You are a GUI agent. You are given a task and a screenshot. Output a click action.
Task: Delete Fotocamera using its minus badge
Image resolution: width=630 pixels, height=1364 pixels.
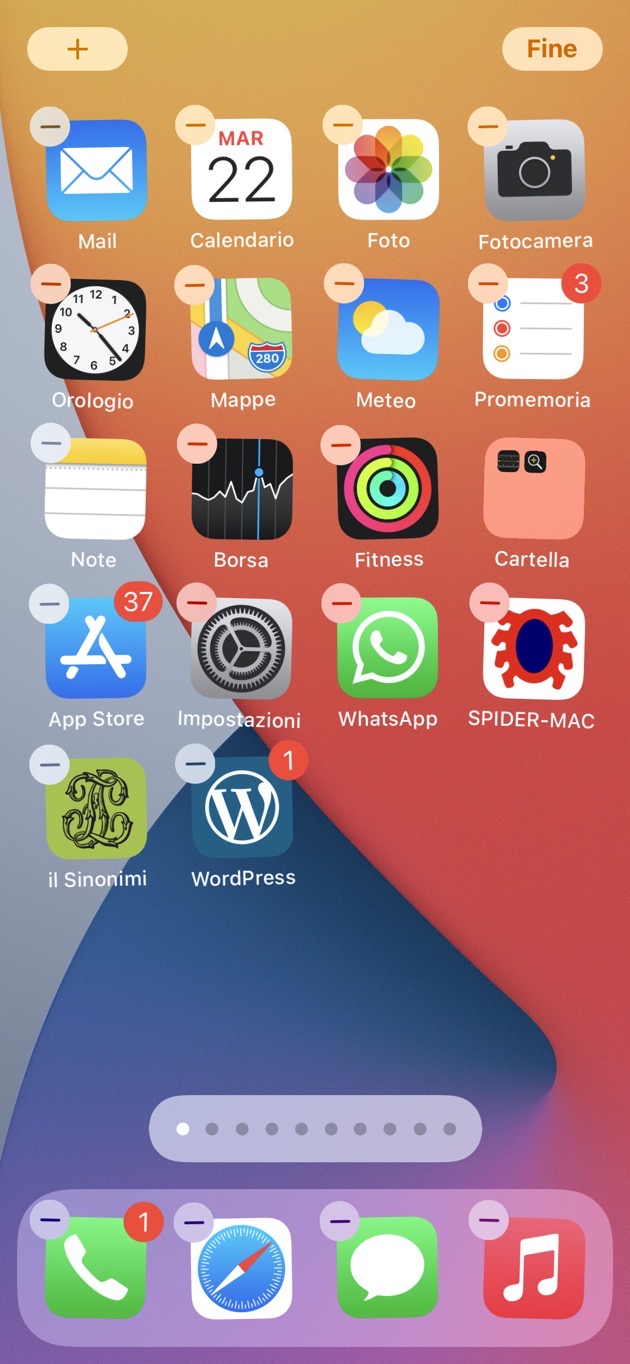(x=488, y=126)
